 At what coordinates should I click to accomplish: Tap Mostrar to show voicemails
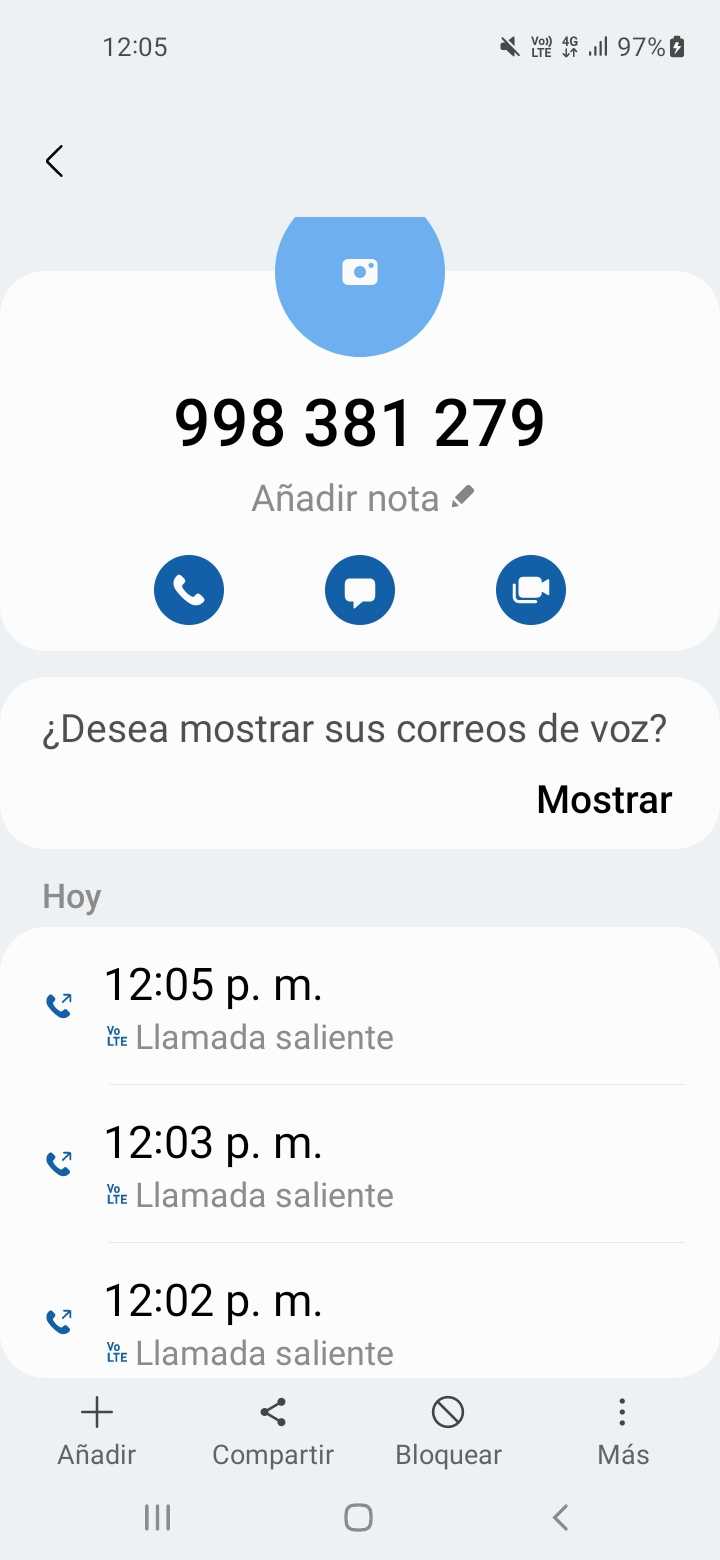tap(604, 800)
